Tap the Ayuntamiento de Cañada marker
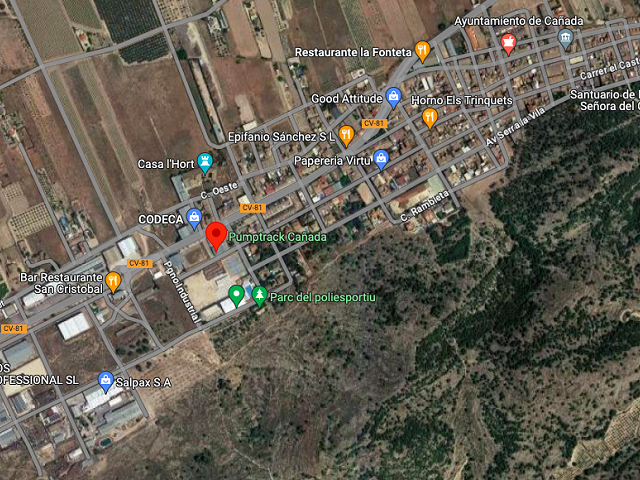 [x=509, y=42]
